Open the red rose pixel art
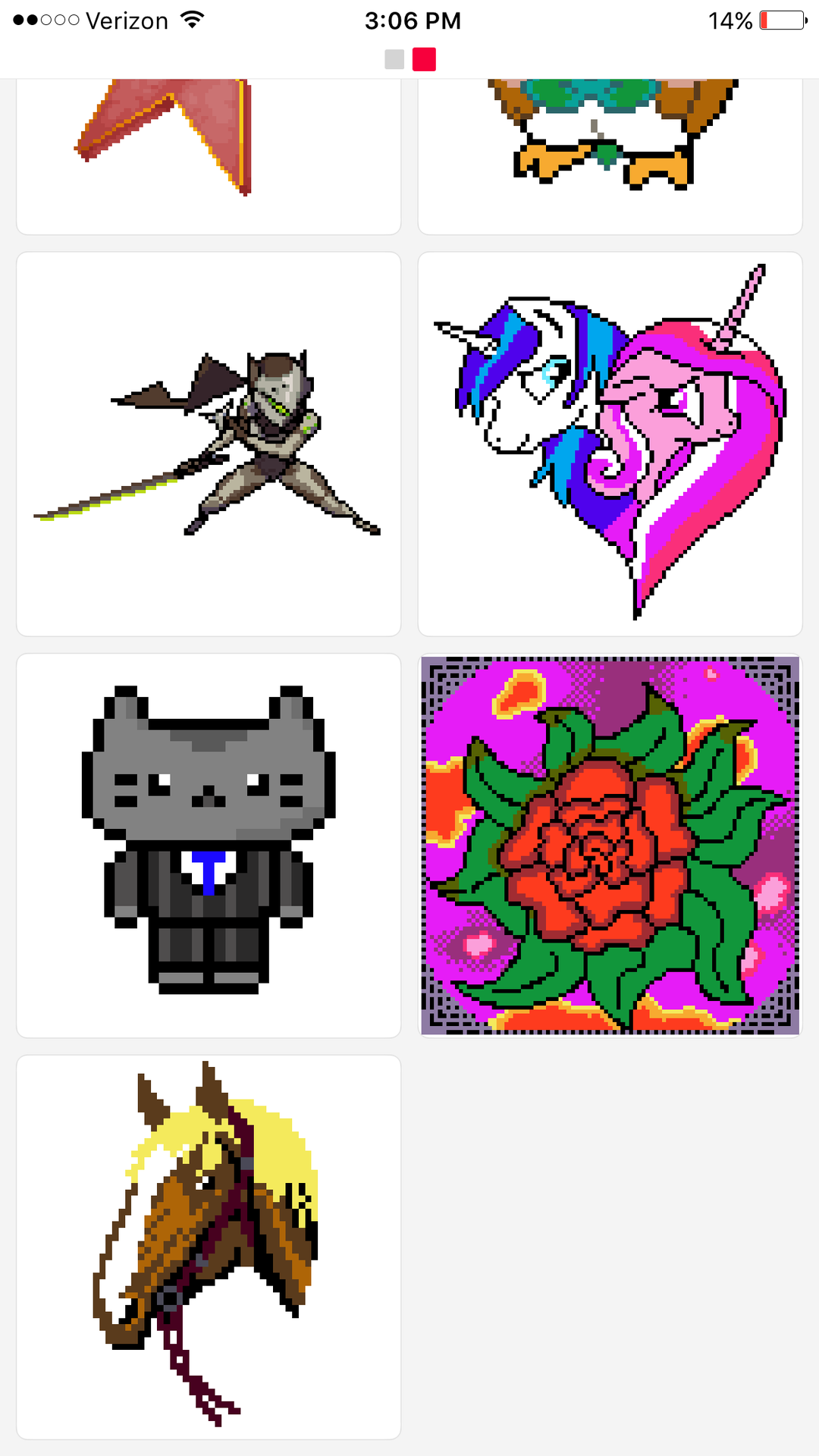The height and width of the screenshot is (1456, 819). (x=610, y=845)
